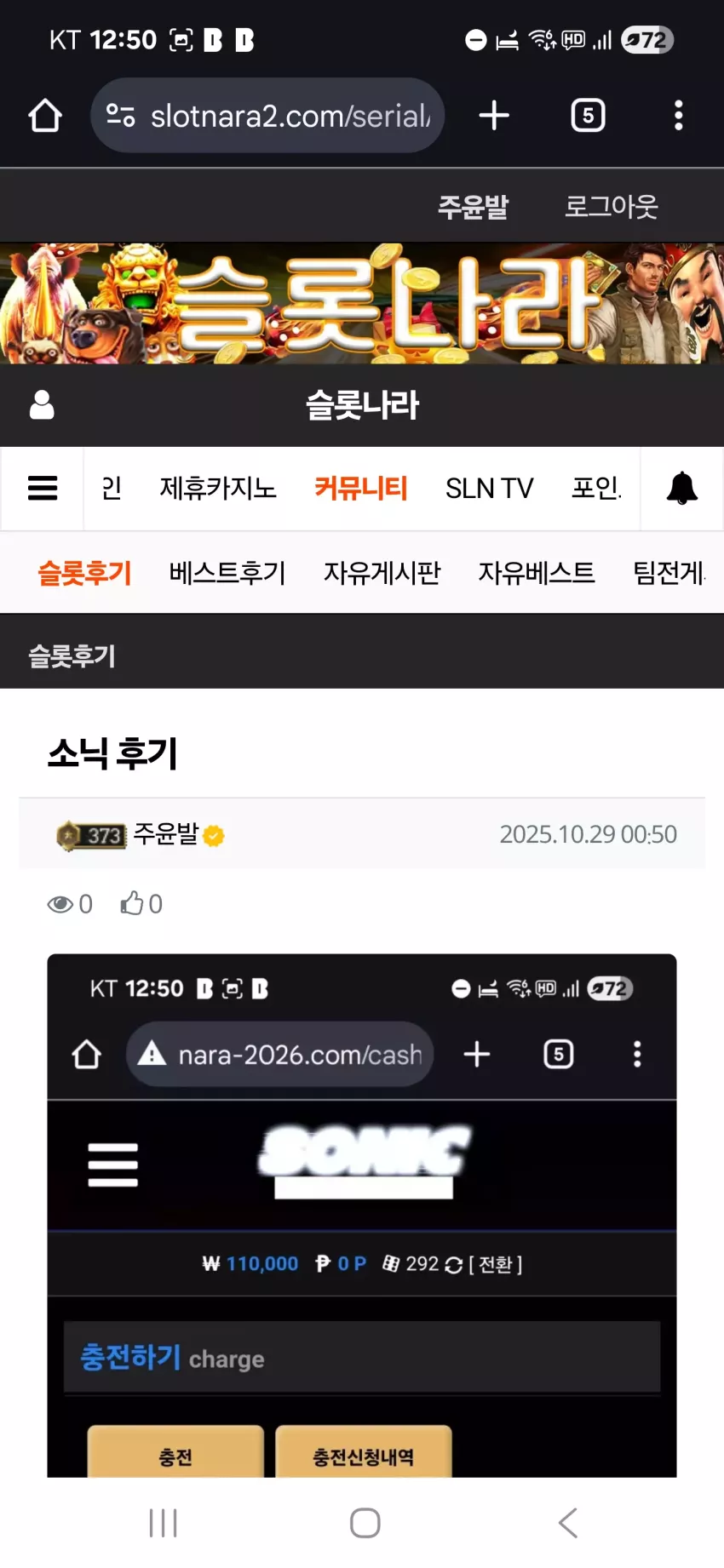Open the 자유게시판 board
The height and width of the screenshot is (1568, 724).
click(x=382, y=573)
